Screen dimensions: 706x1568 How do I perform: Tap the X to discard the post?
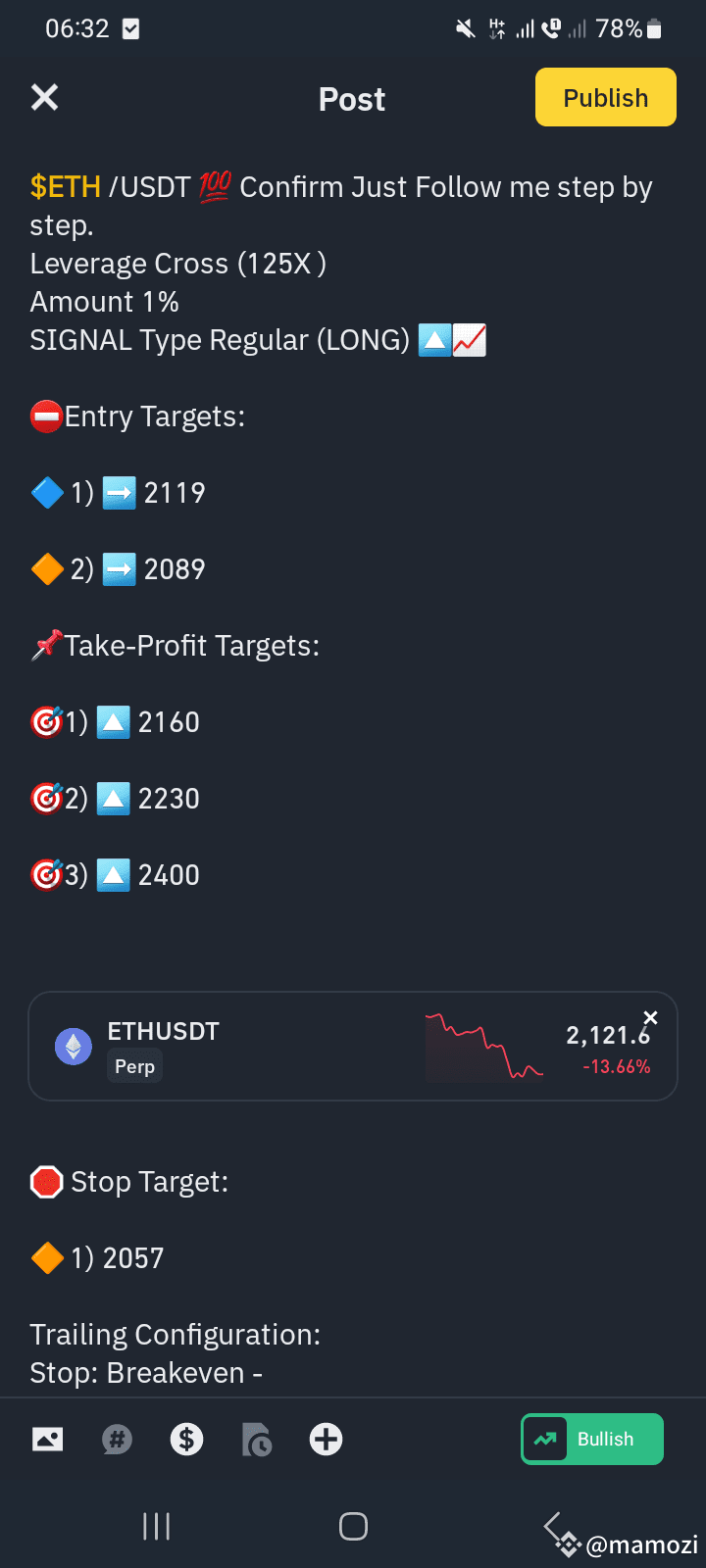44,97
